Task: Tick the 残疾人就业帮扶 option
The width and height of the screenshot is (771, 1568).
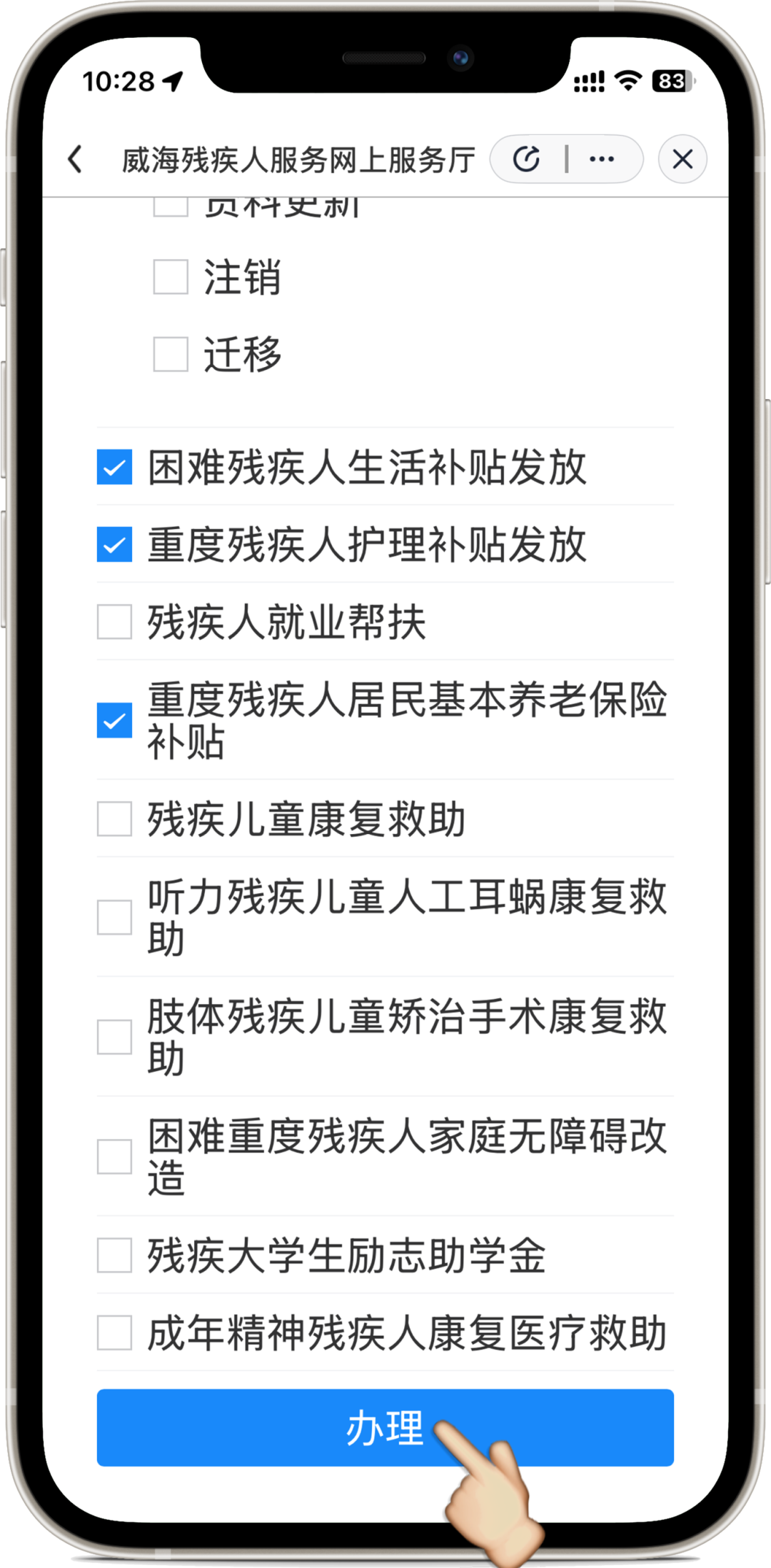Action: pos(115,621)
